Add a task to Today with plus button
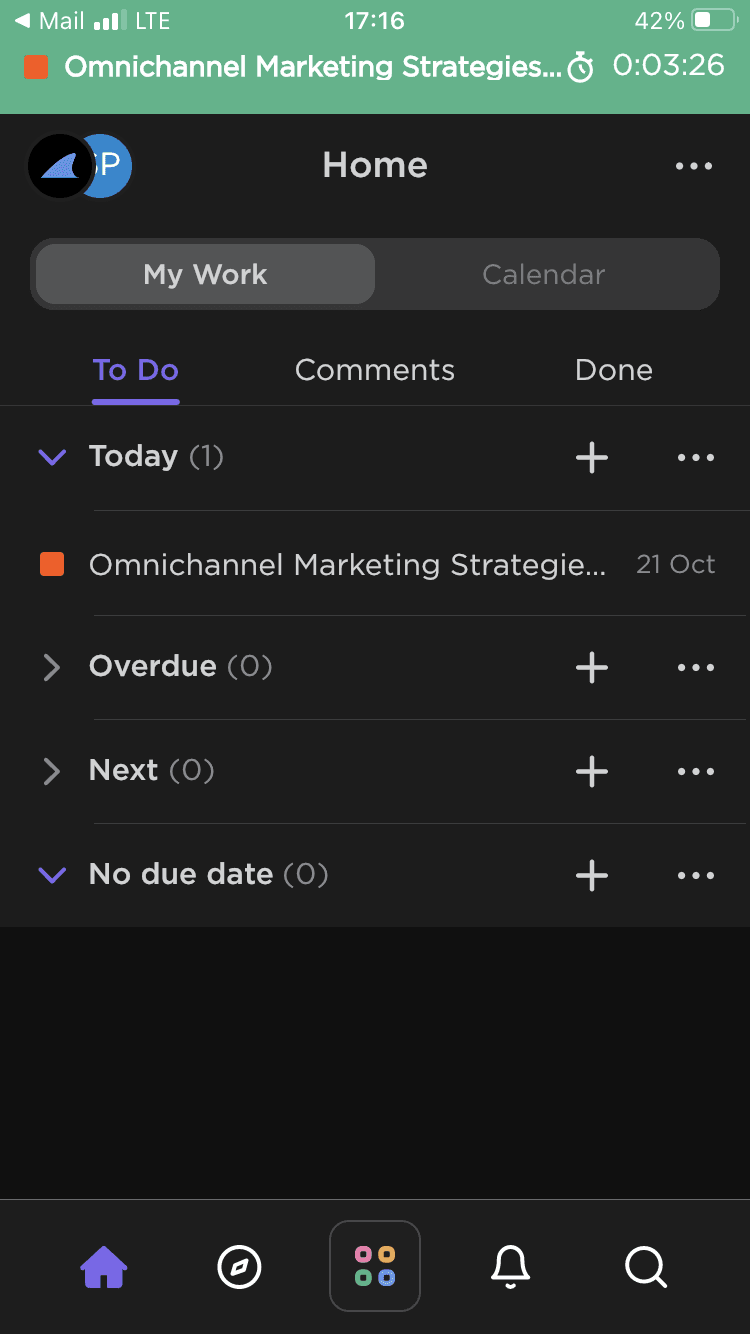 (x=591, y=457)
